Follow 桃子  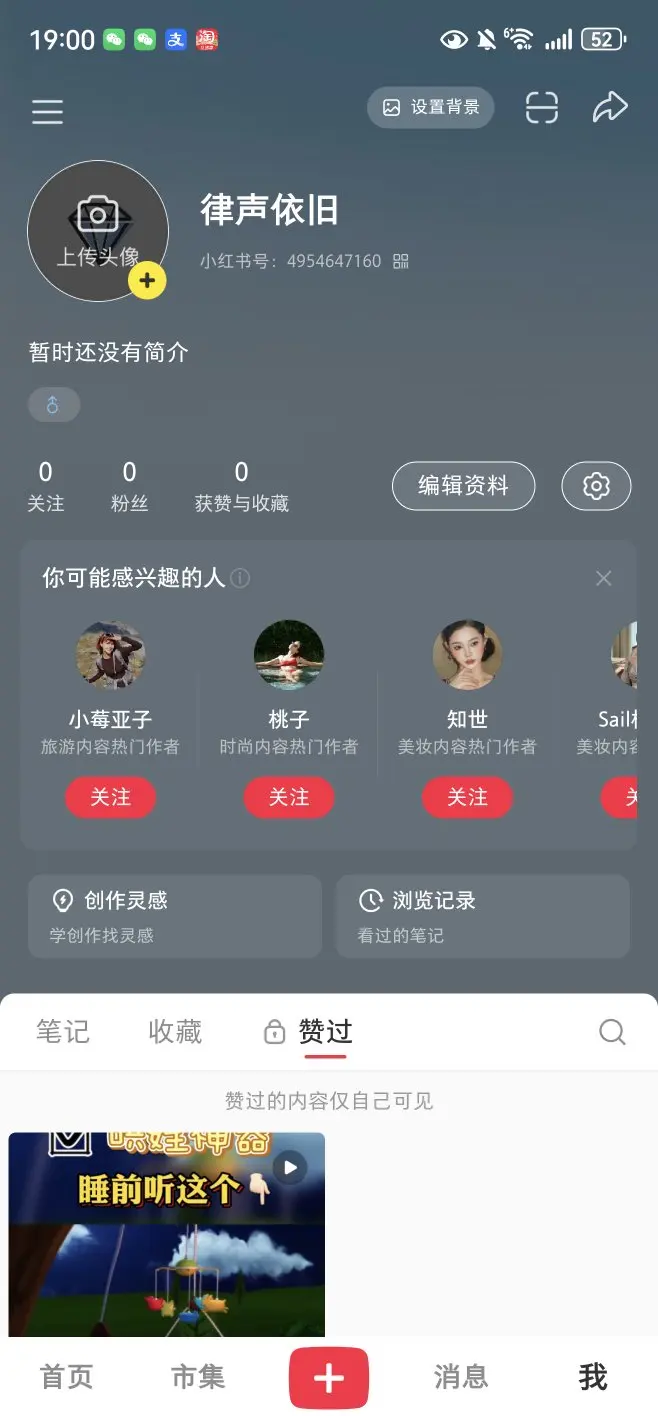point(288,797)
